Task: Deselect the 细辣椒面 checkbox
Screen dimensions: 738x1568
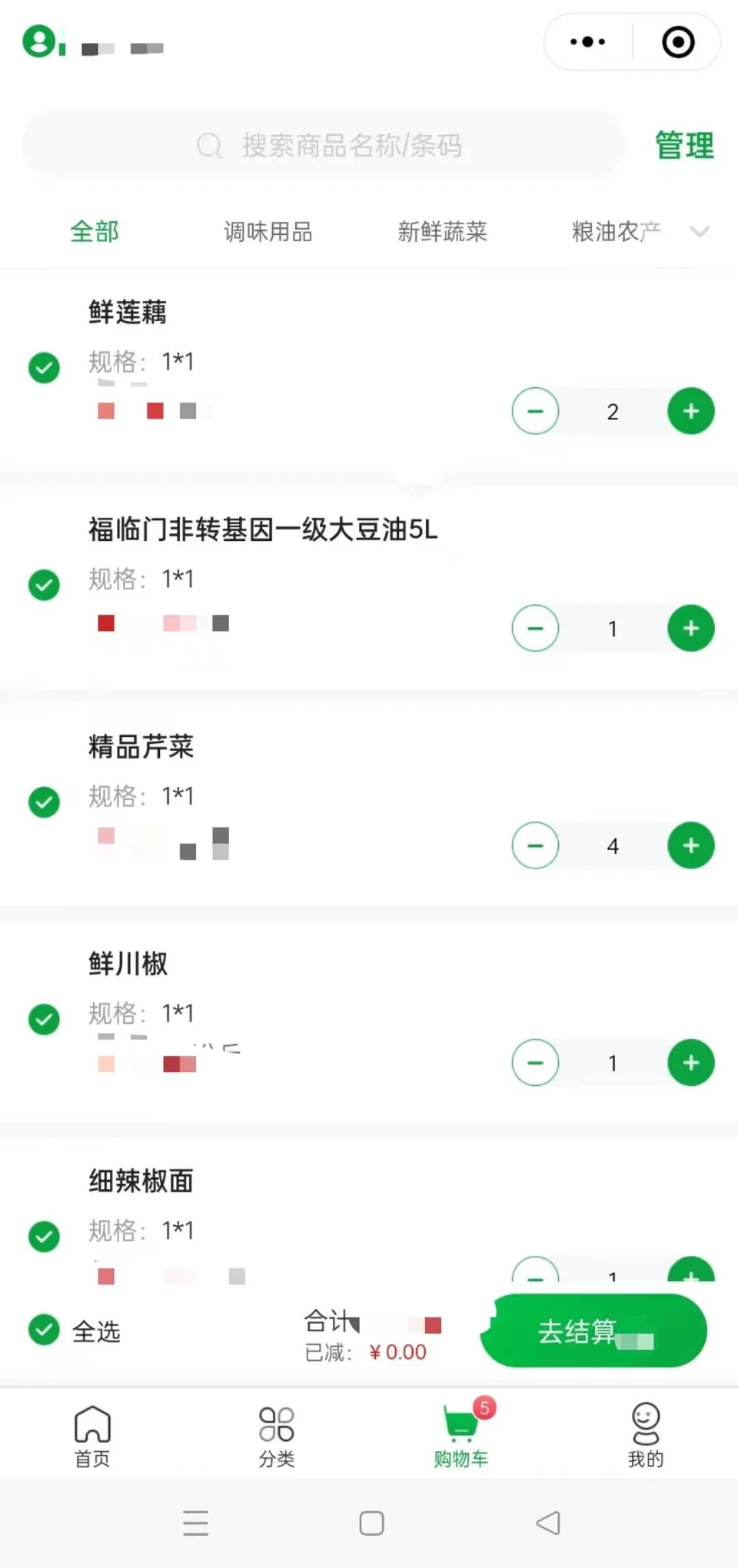Action: point(44,1236)
